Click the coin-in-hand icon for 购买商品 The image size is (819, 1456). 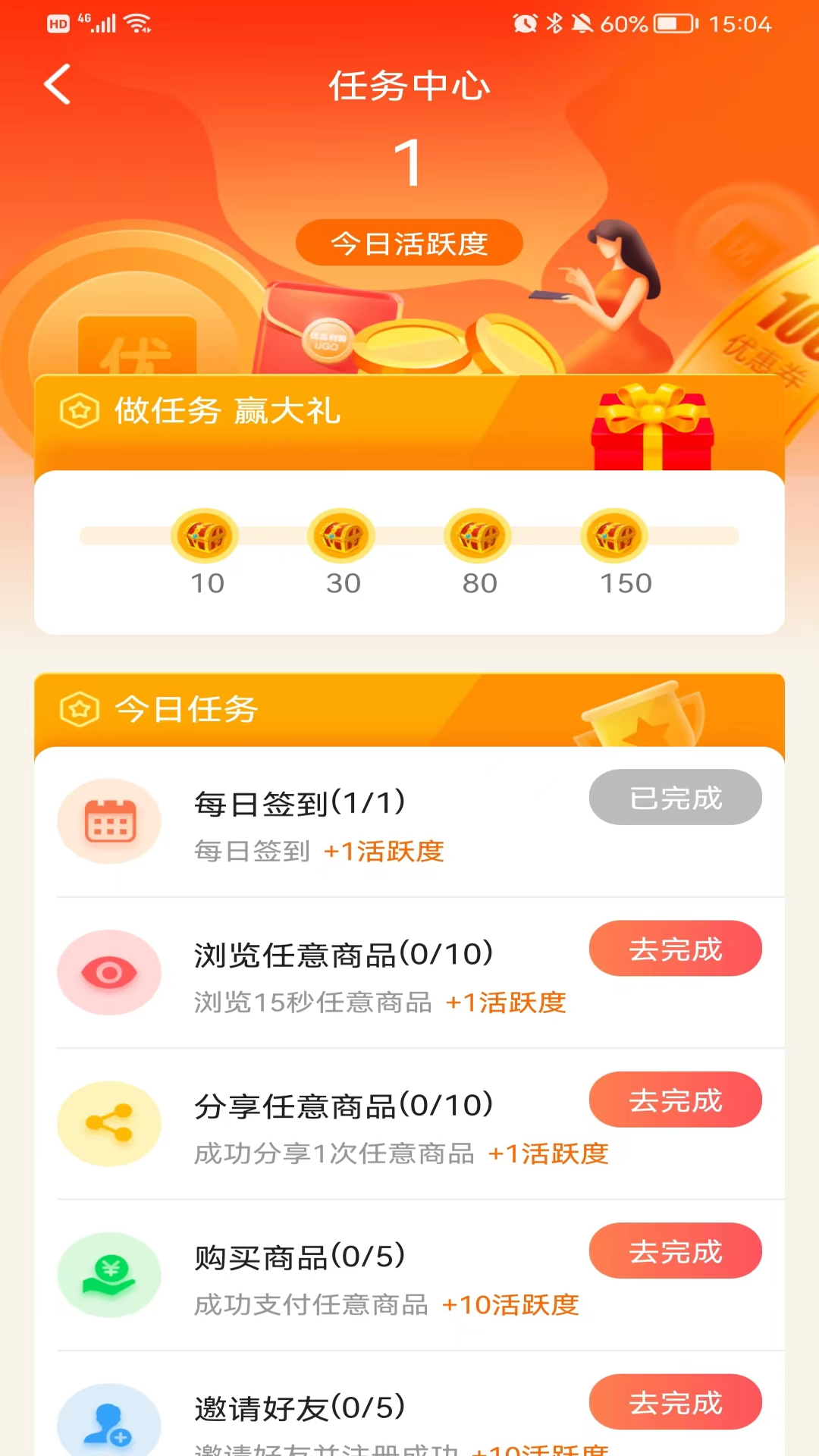pyautogui.click(x=109, y=1275)
